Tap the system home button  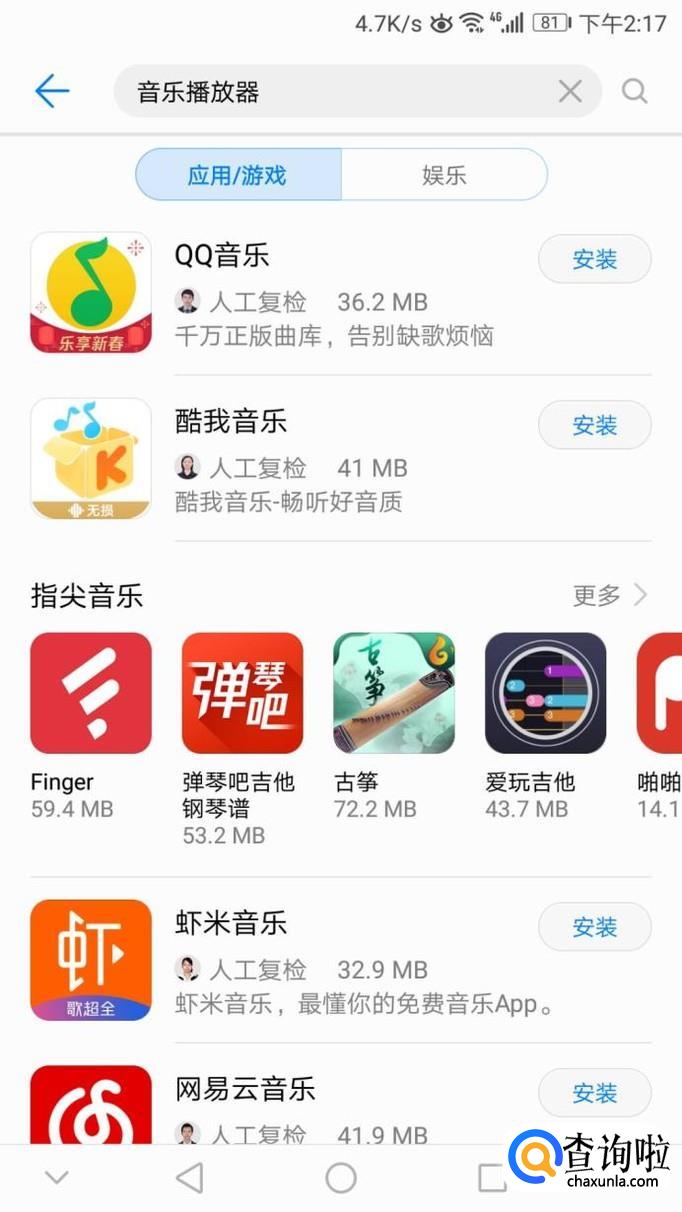(x=341, y=1178)
